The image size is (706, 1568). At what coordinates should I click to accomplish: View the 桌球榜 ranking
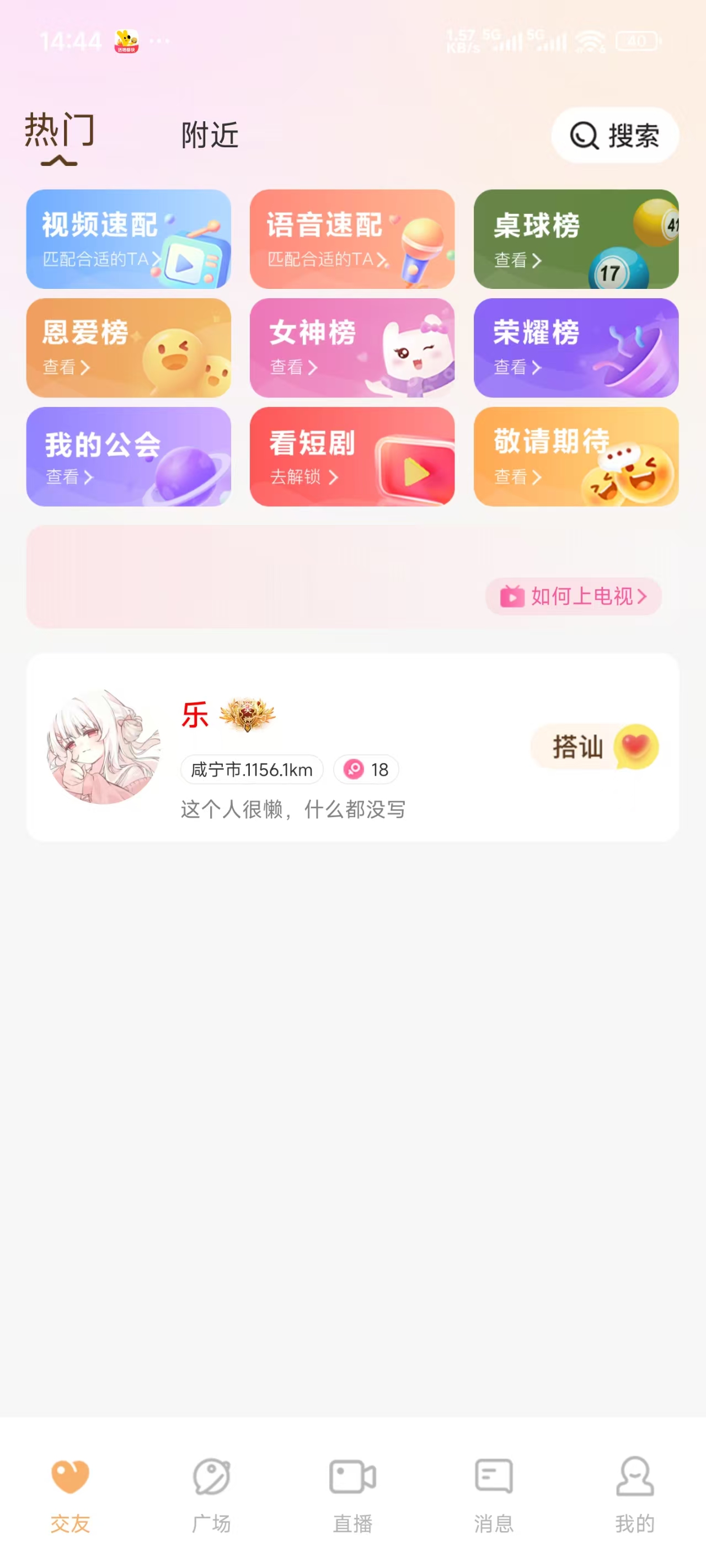pyautogui.click(x=575, y=239)
